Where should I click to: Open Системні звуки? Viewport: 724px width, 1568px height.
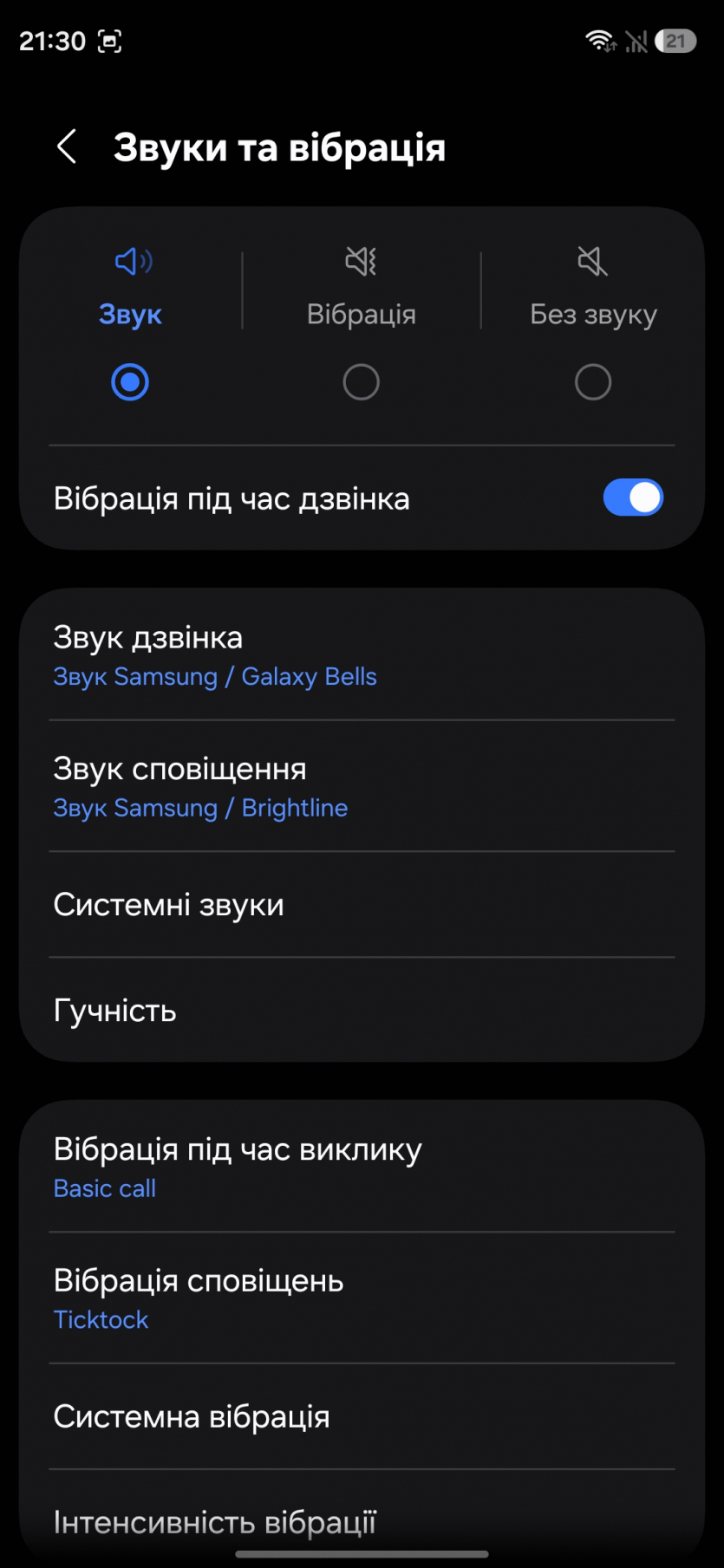(x=362, y=904)
